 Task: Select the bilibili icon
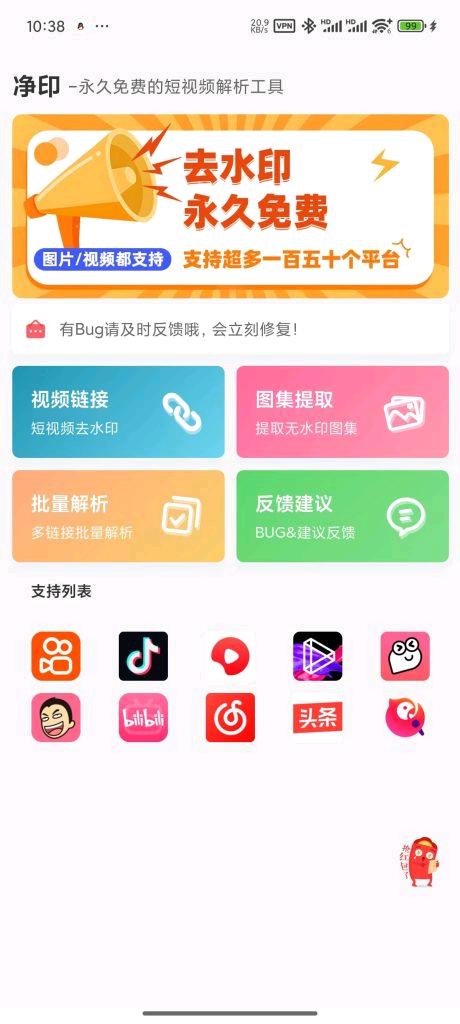[x=143, y=717]
